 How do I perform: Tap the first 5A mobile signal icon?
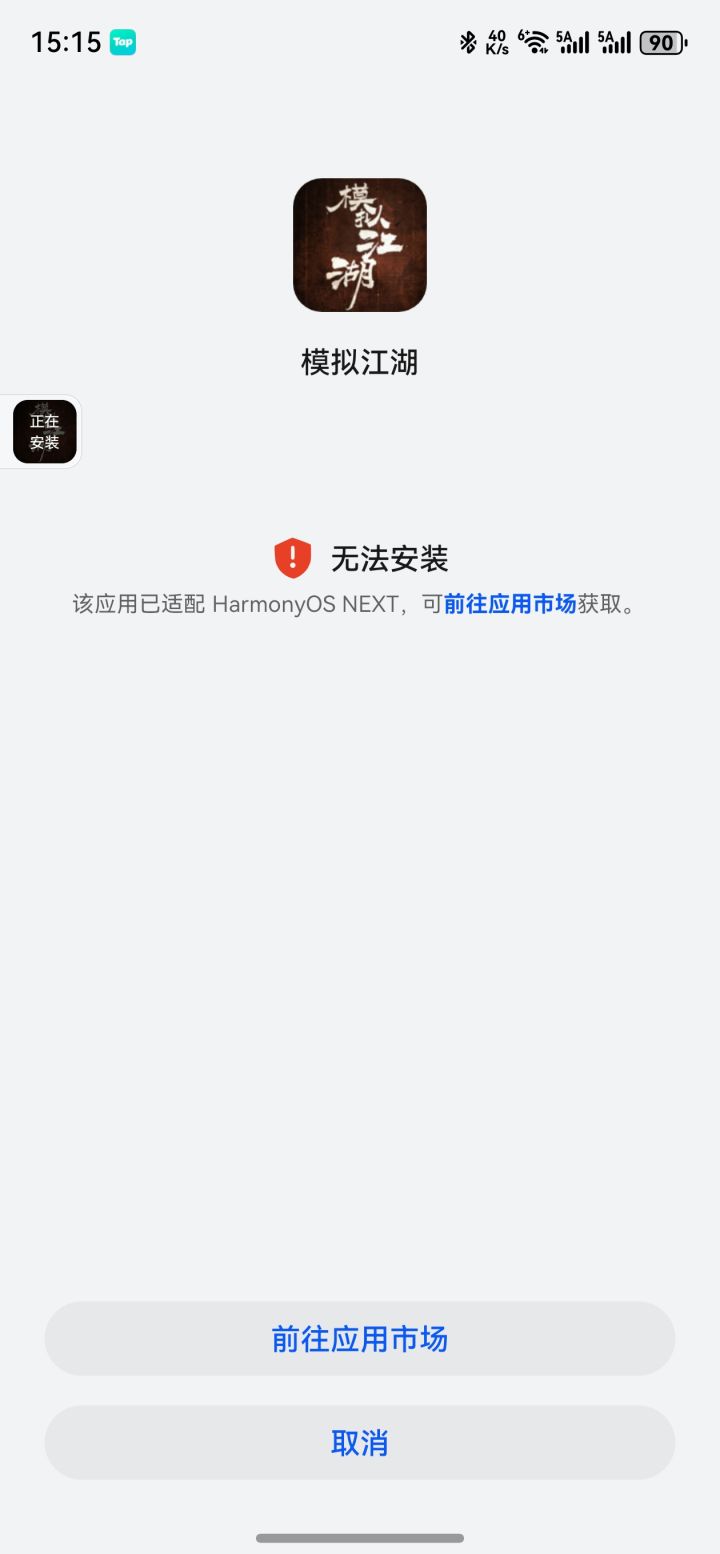coord(572,42)
